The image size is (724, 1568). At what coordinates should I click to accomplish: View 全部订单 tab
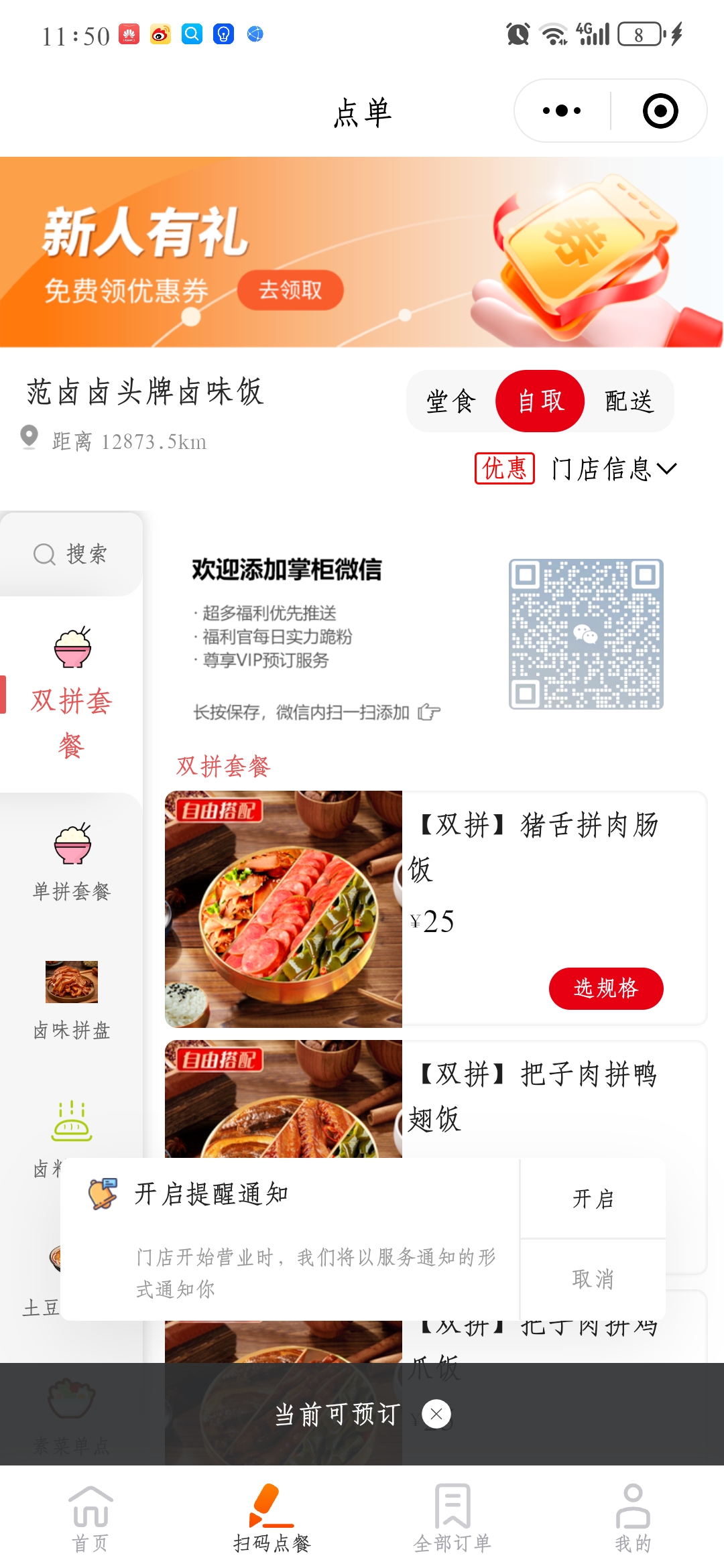[452, 1518]
